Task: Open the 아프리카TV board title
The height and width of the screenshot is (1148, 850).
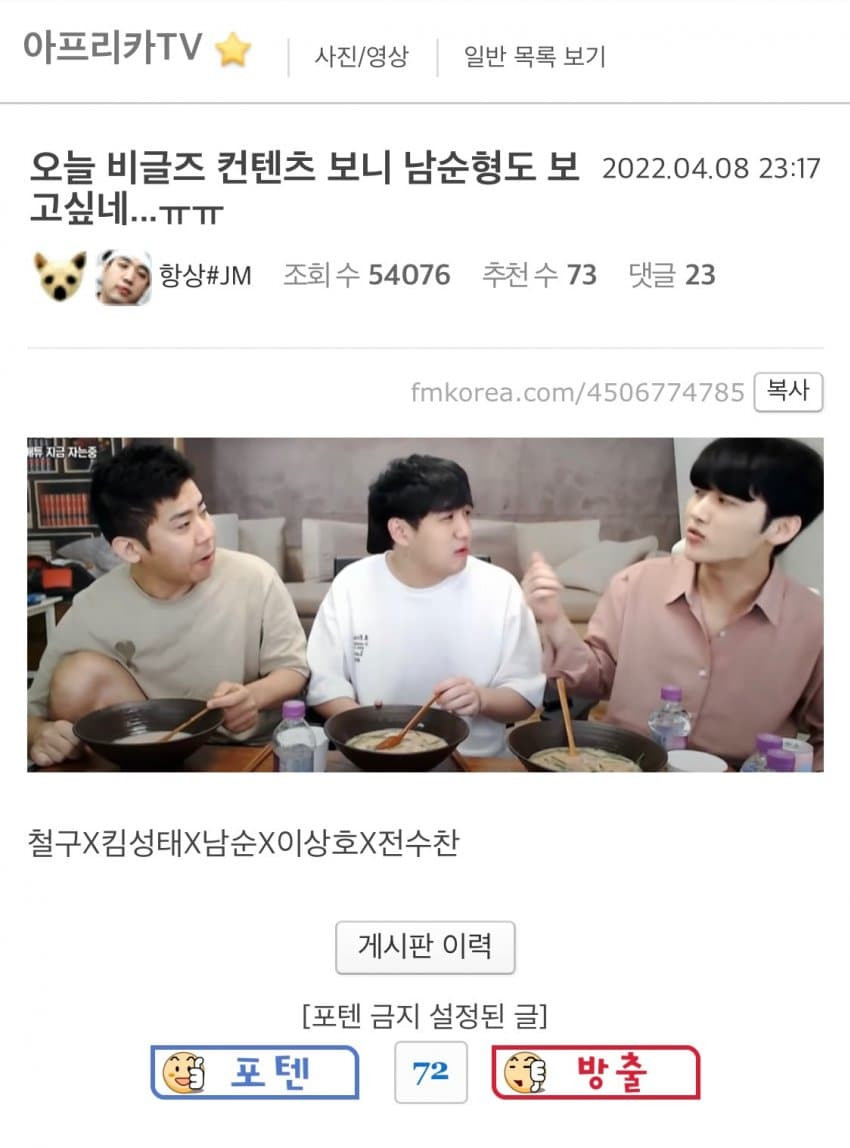Action: (x=113, y=48)
